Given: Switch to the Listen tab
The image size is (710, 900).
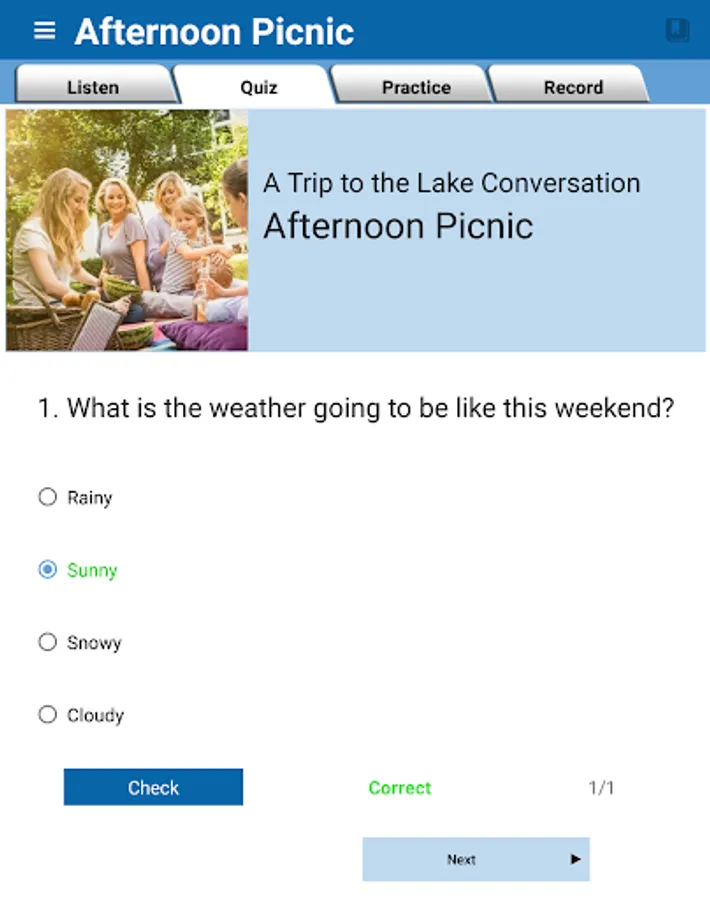Looking at the screenshot, I should coord(93,87).
